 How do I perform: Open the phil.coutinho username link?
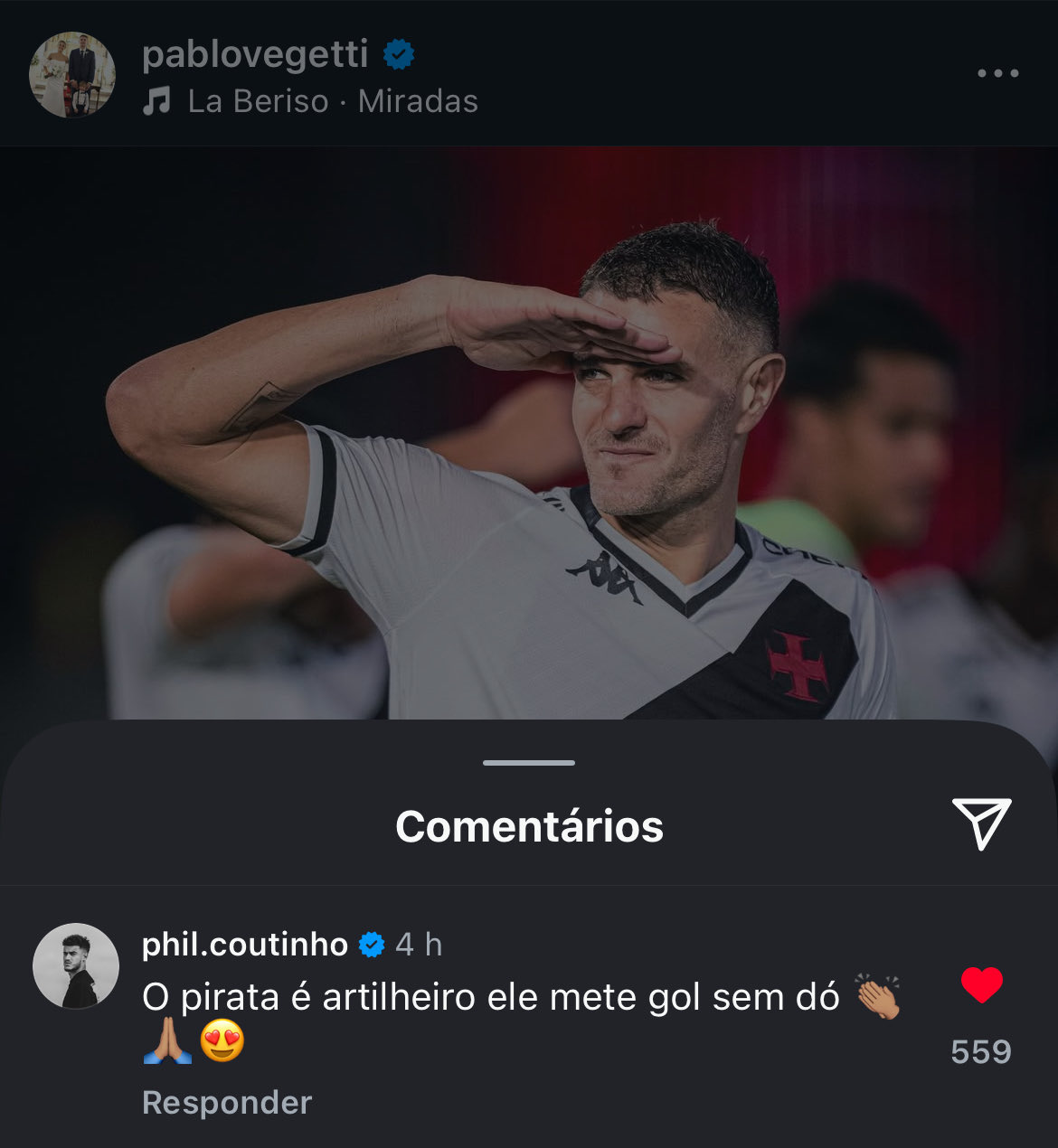(x=245, y=945)
